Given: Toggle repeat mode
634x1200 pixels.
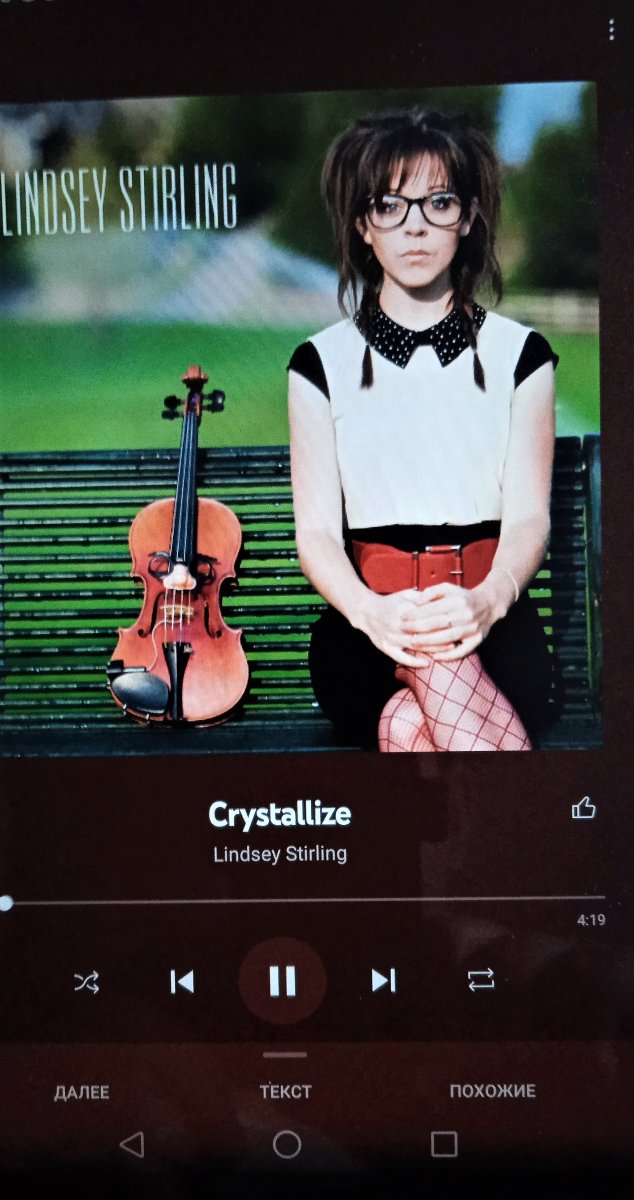Looking at the screenshot, I should point(481,981).
